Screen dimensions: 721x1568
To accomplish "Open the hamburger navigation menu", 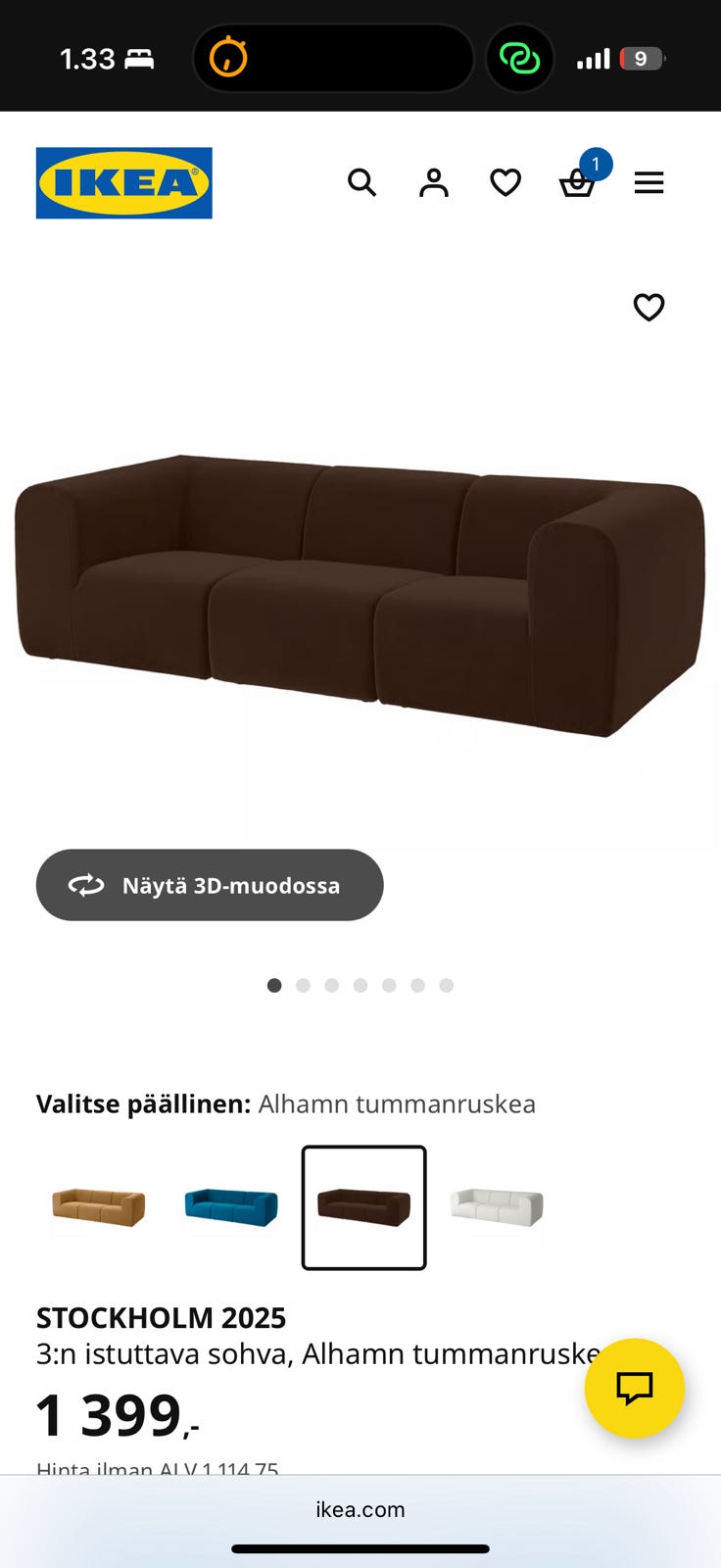I will tap(649, 182).
